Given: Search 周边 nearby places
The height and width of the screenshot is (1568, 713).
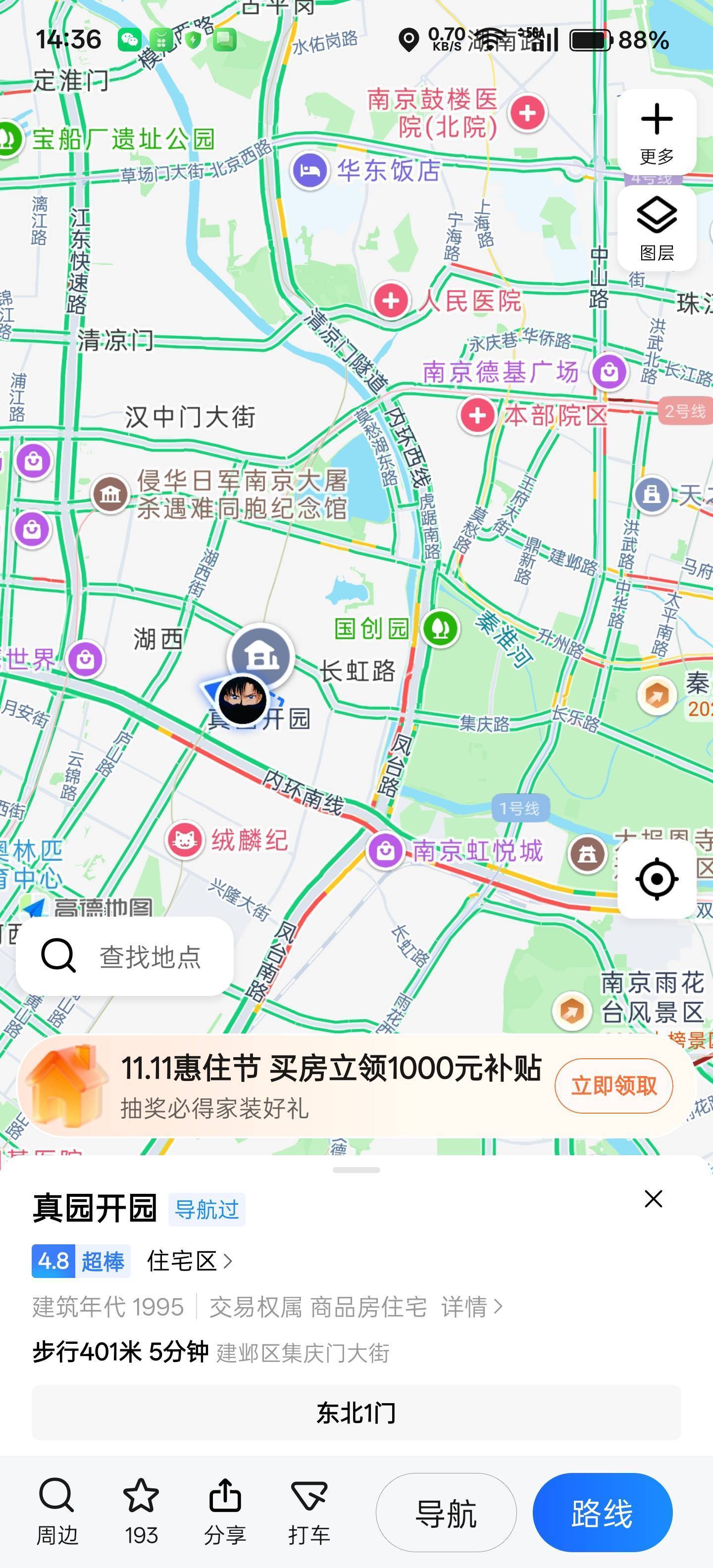Looking at the screenshot, I should (x=56, y=1512).
